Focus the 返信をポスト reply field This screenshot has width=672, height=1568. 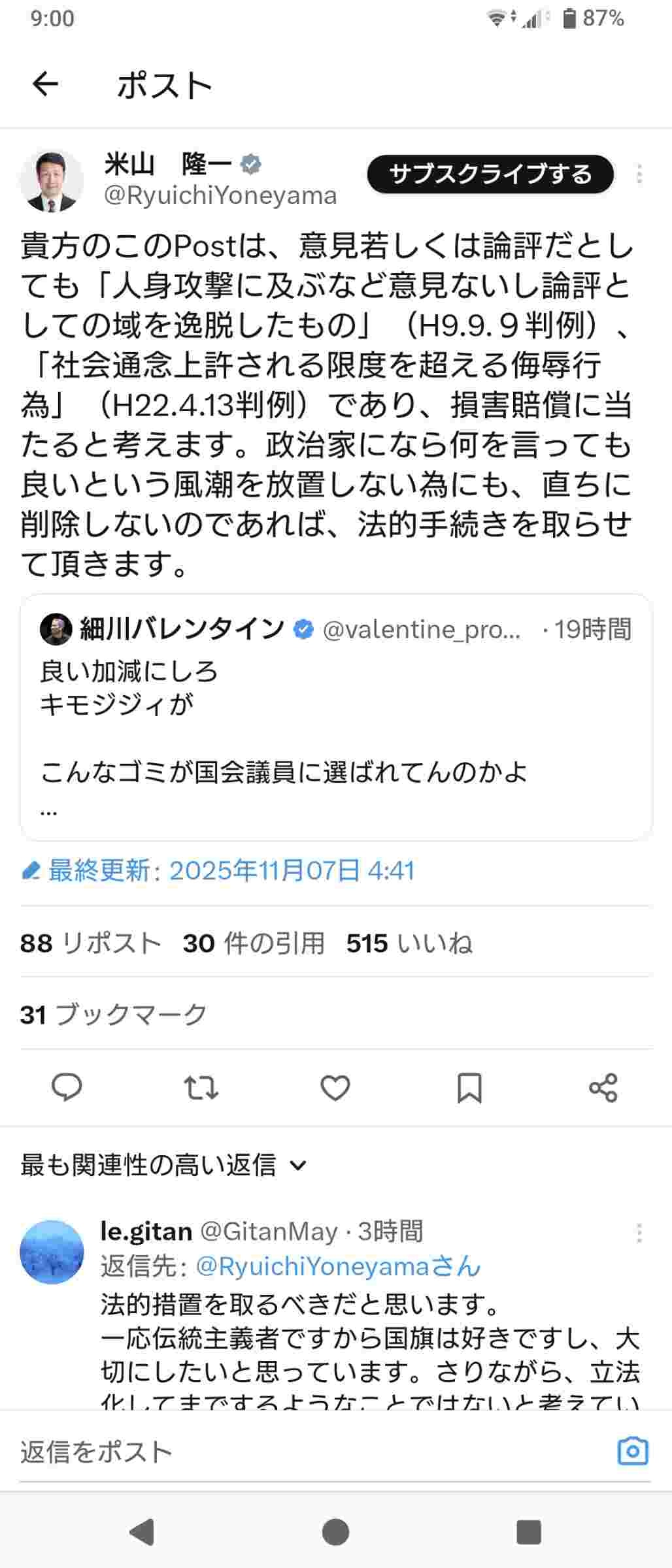click(294, 1452)
